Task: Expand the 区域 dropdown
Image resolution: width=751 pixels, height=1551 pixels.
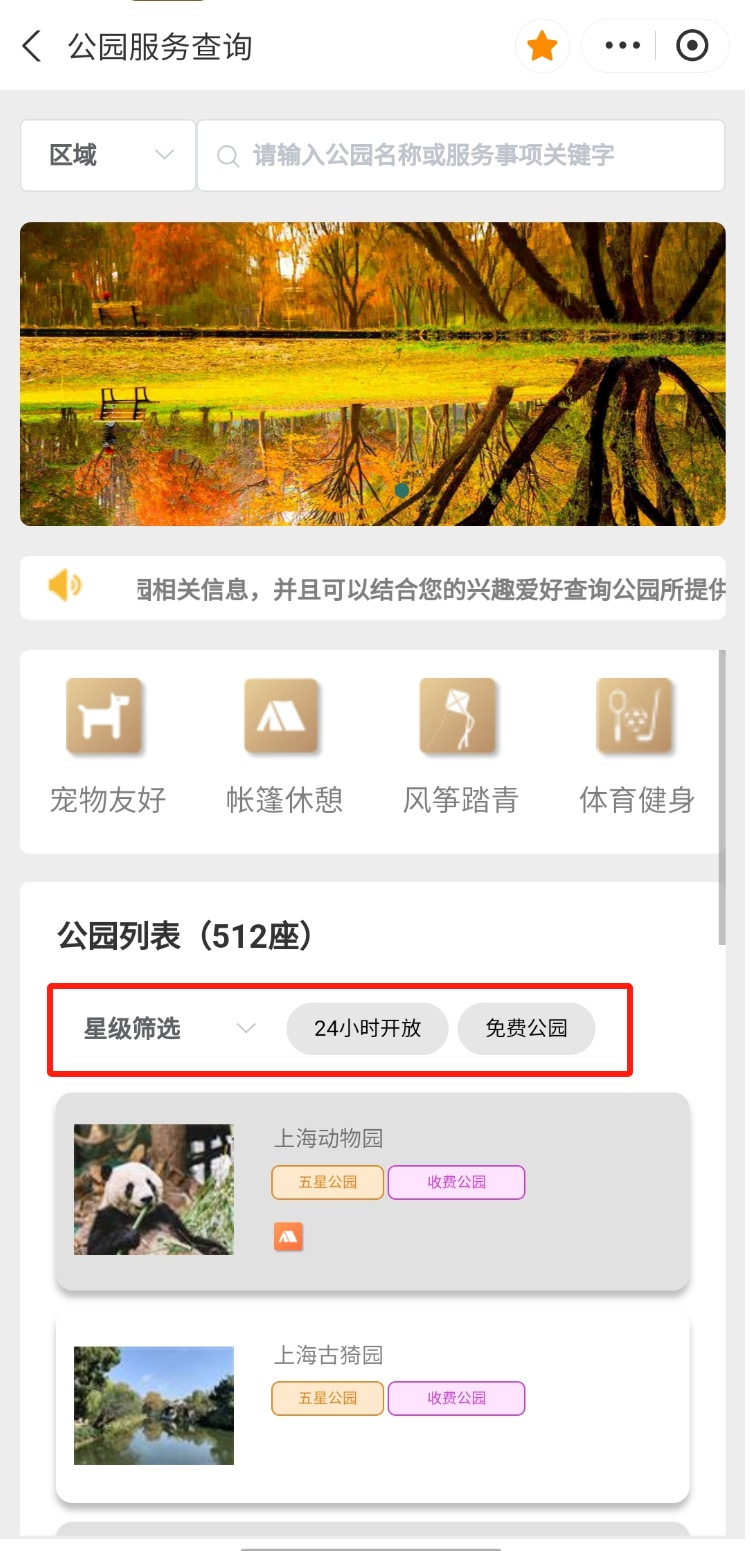Action: point(108,155)
